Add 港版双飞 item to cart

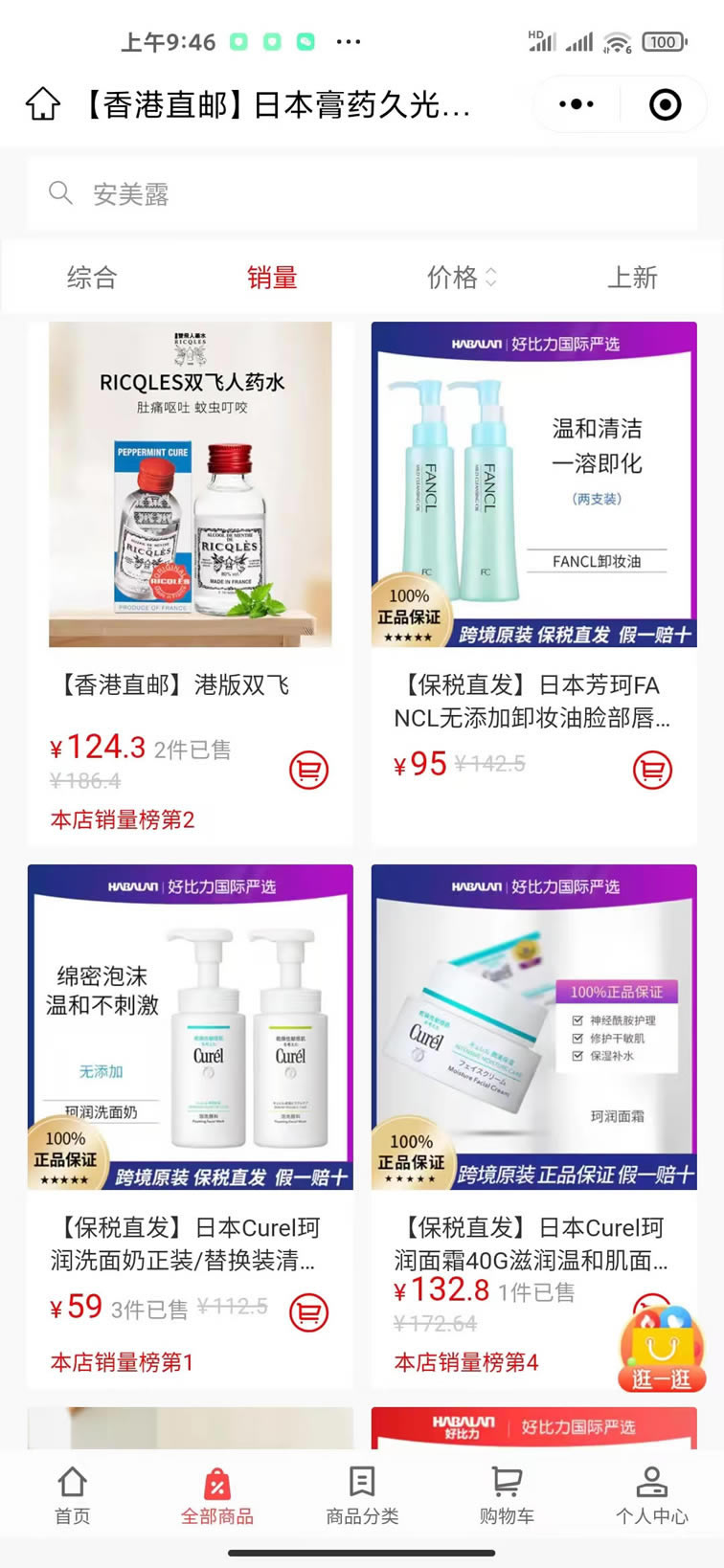(308, 770)
